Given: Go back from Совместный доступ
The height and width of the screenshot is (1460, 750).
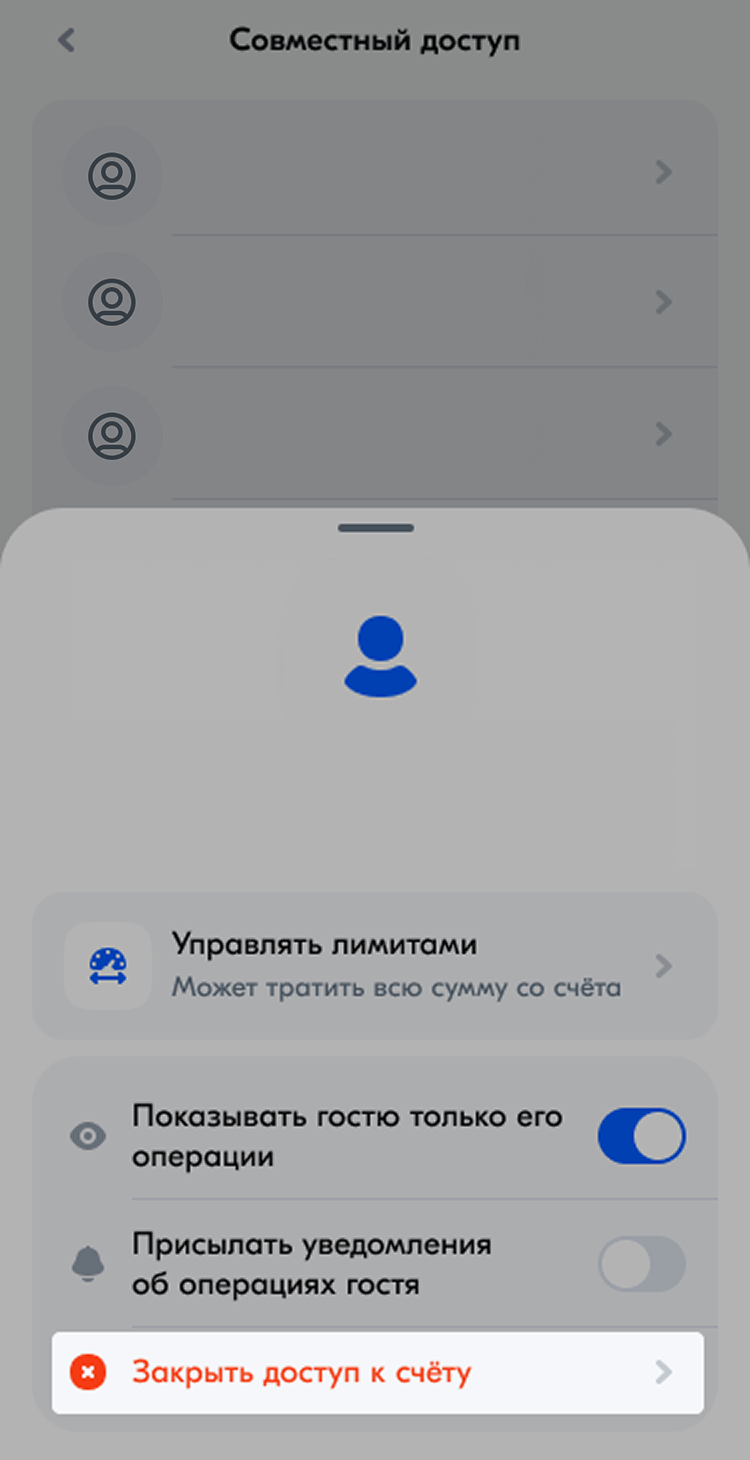Looking at the screenshot, I should [67, 41].
